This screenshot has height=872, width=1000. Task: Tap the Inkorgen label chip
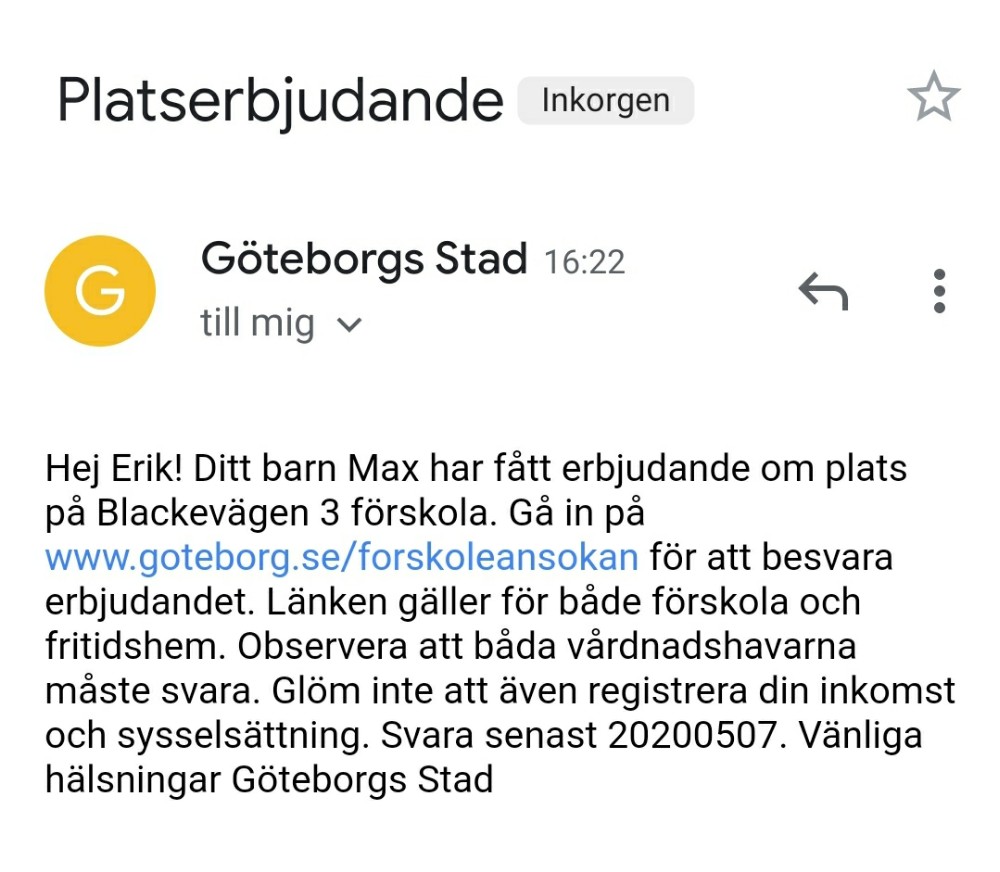coord(605,100)
